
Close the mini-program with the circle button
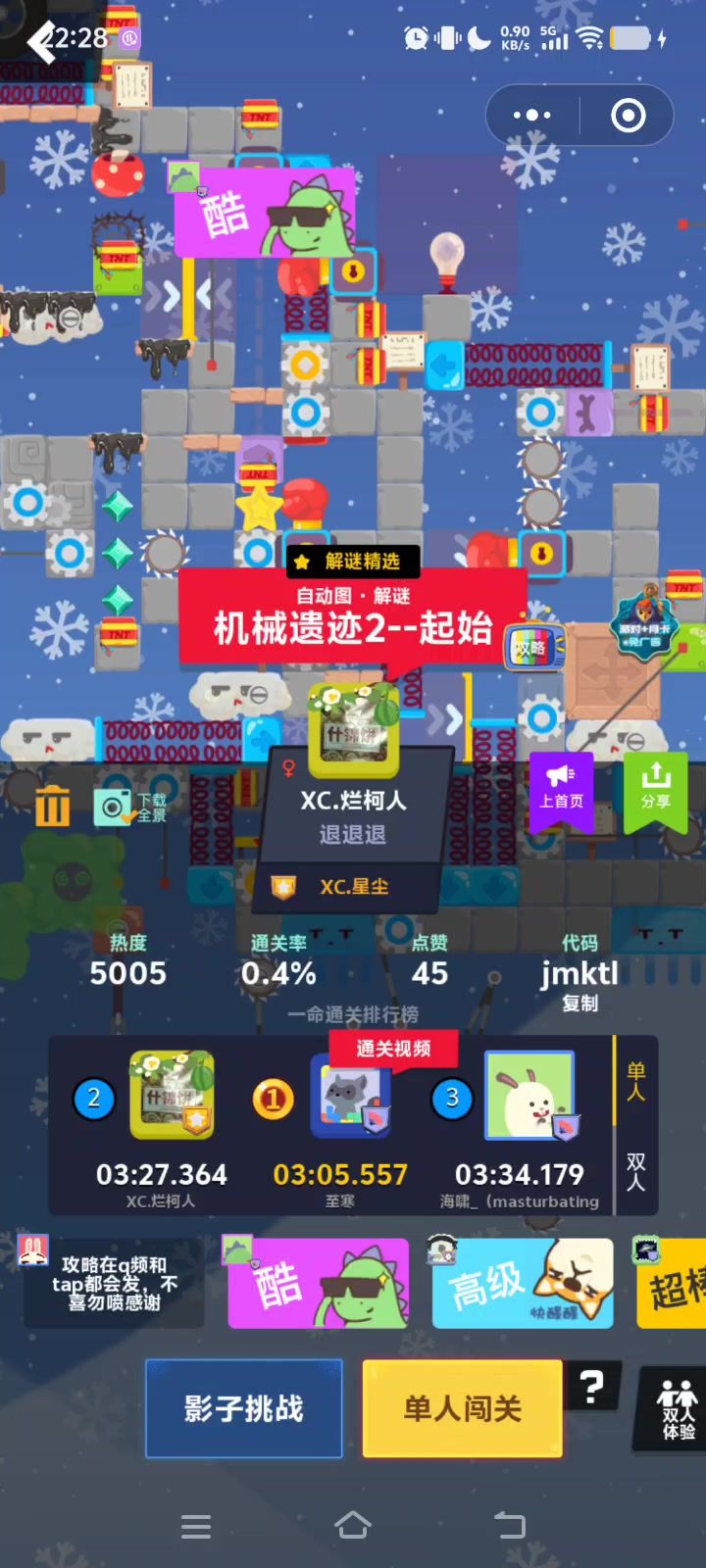point(628,116)
